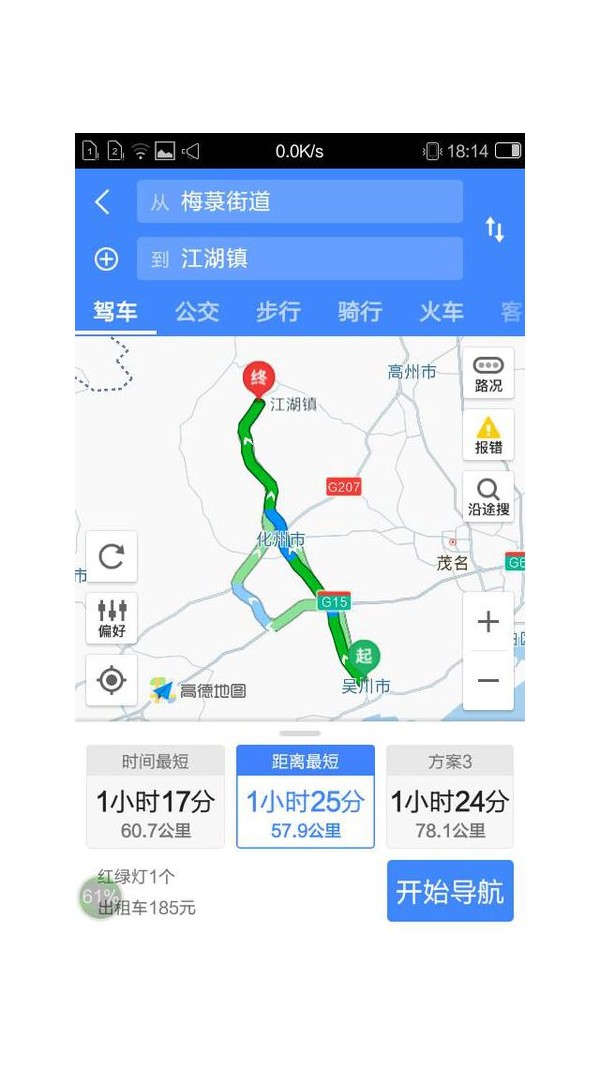Zoom out on the map

488,681
